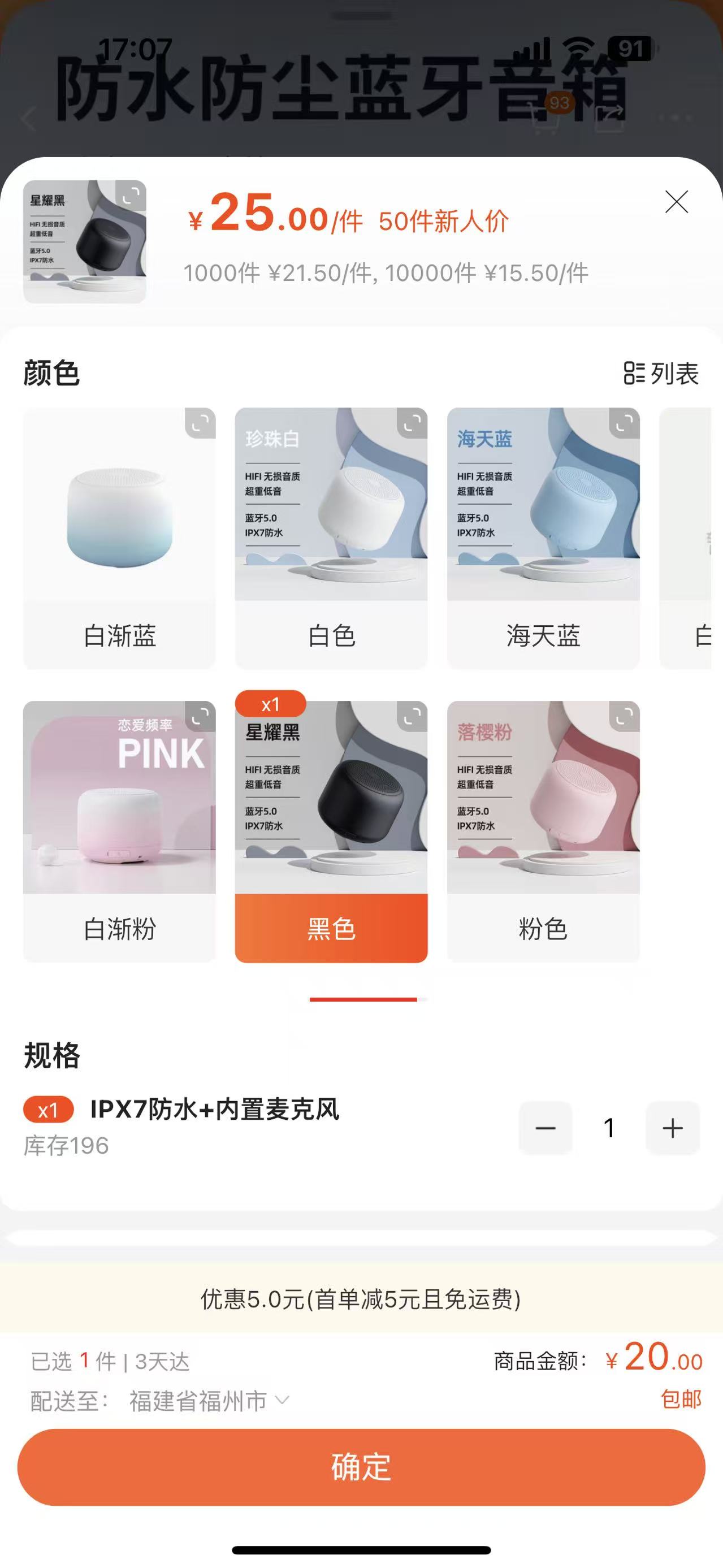Select the 白渐蓝 color option
The height and width of the screenshot is (1568, 723).
tap(119, 538)
